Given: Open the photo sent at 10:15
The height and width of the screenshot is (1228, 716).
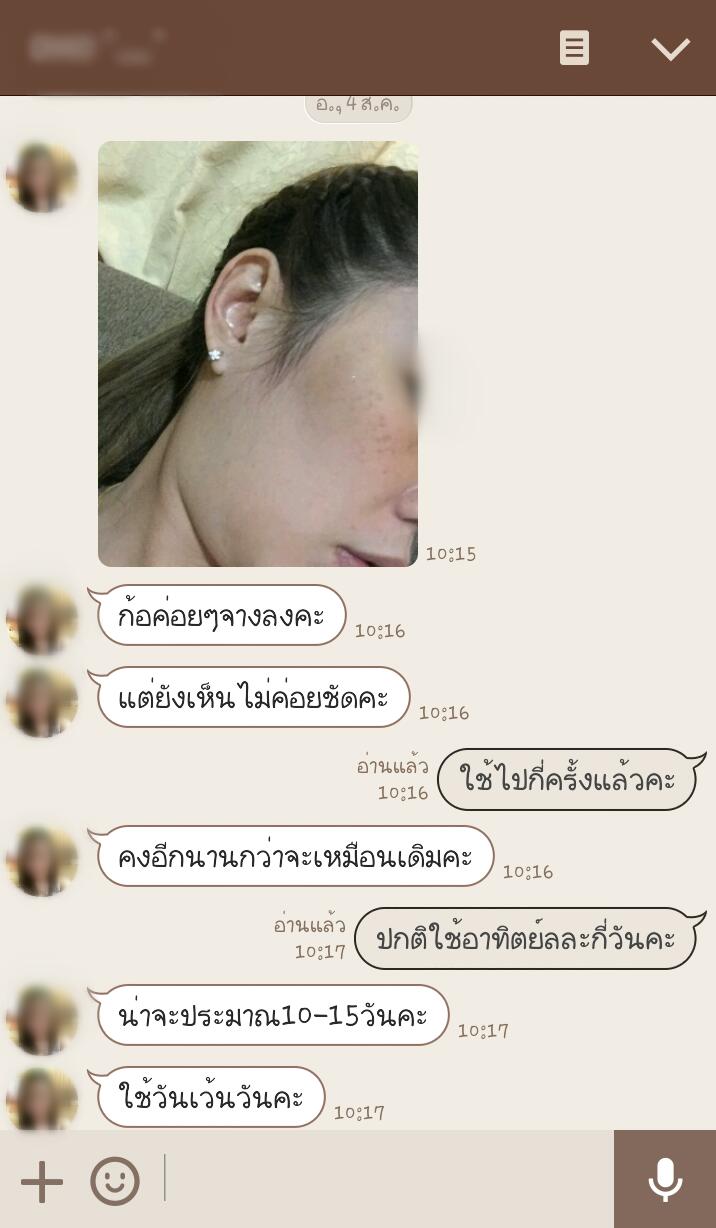Looking at the screenshot, I should (258, 353).
